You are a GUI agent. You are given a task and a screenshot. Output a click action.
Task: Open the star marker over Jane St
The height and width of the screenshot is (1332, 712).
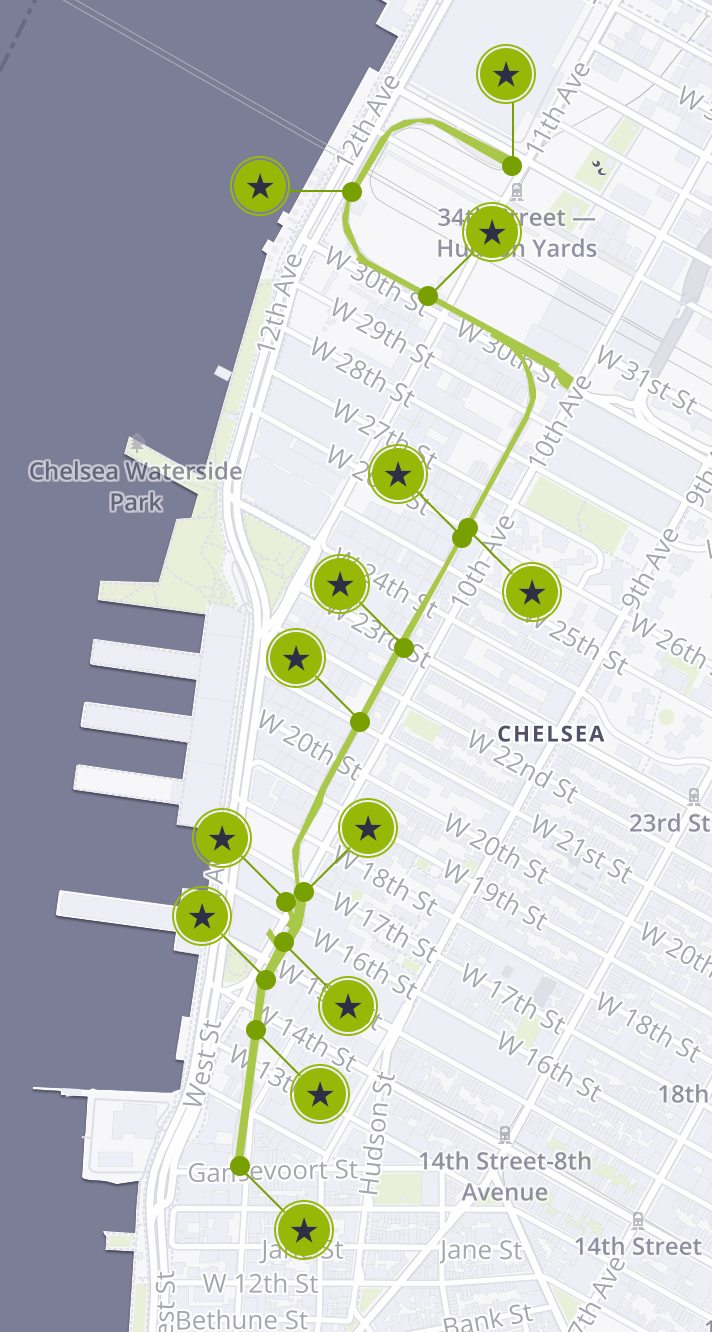tap(304, 1231)
